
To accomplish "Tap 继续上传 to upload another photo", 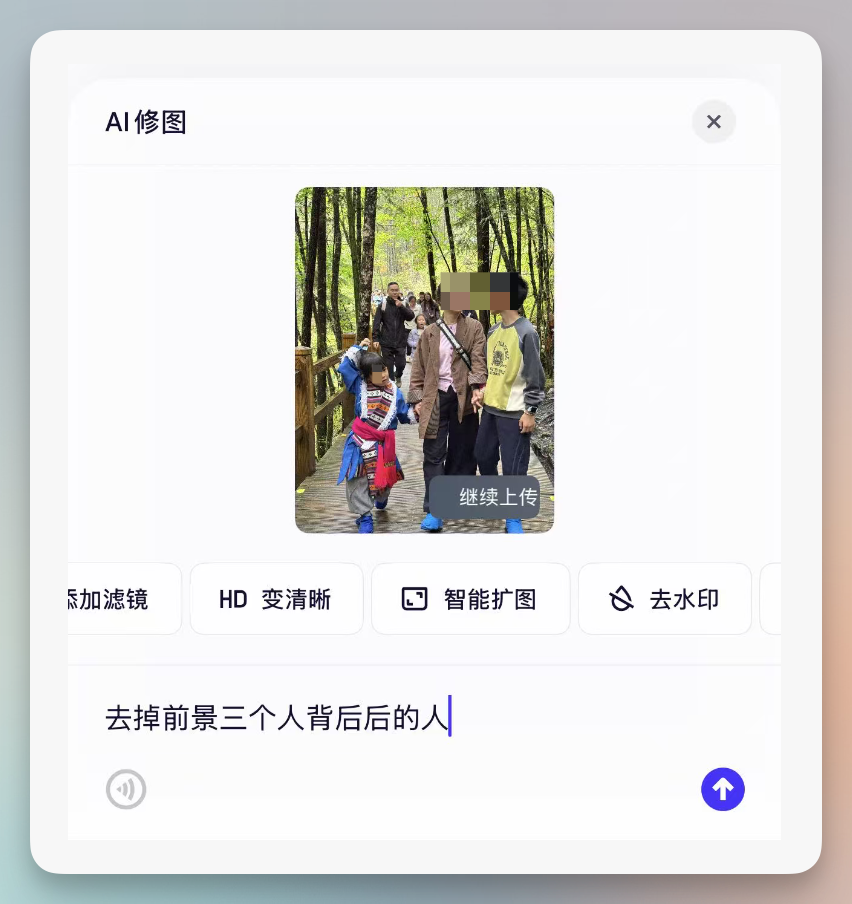I will coord(485,497).
